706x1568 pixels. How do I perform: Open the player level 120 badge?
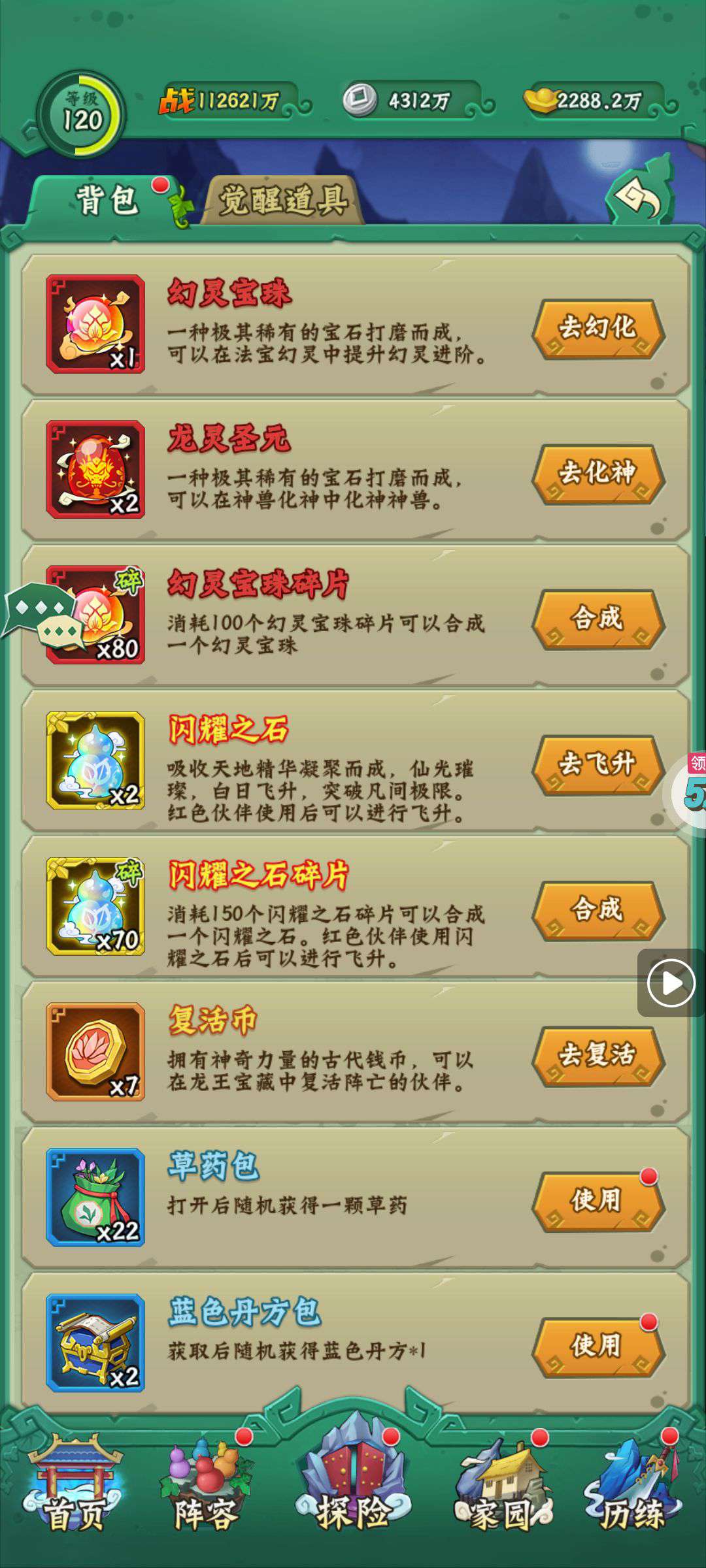tap(81, 115)
